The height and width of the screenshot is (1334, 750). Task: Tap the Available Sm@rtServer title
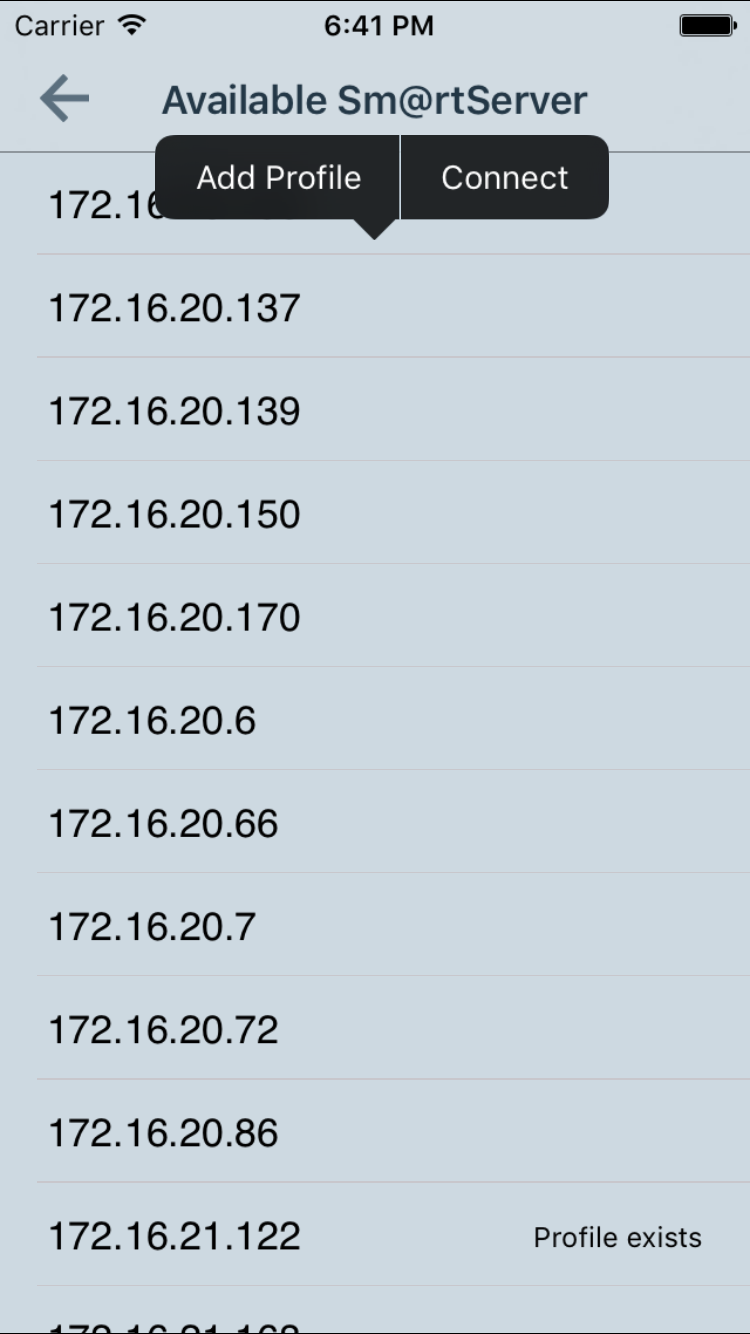(377, 99)
